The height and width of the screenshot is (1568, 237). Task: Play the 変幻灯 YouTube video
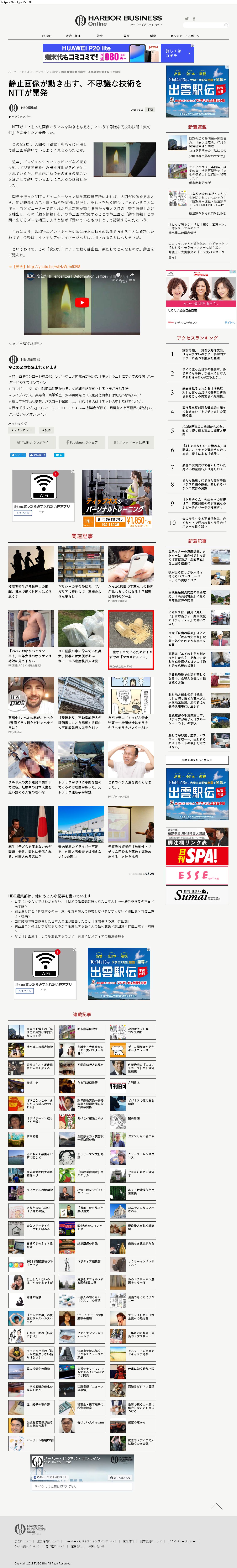82,303
